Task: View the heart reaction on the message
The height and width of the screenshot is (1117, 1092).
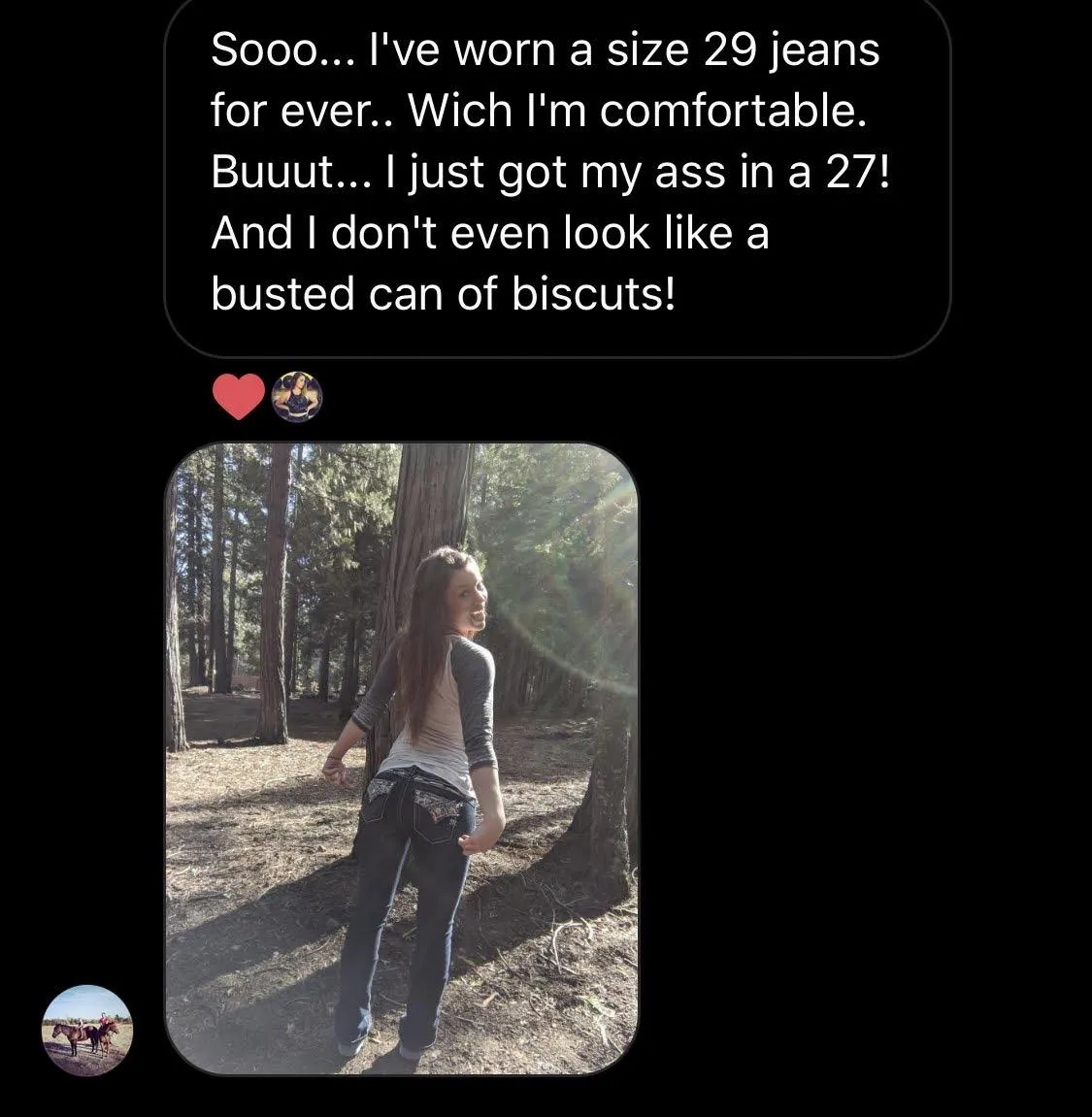Action: point(239,398)
